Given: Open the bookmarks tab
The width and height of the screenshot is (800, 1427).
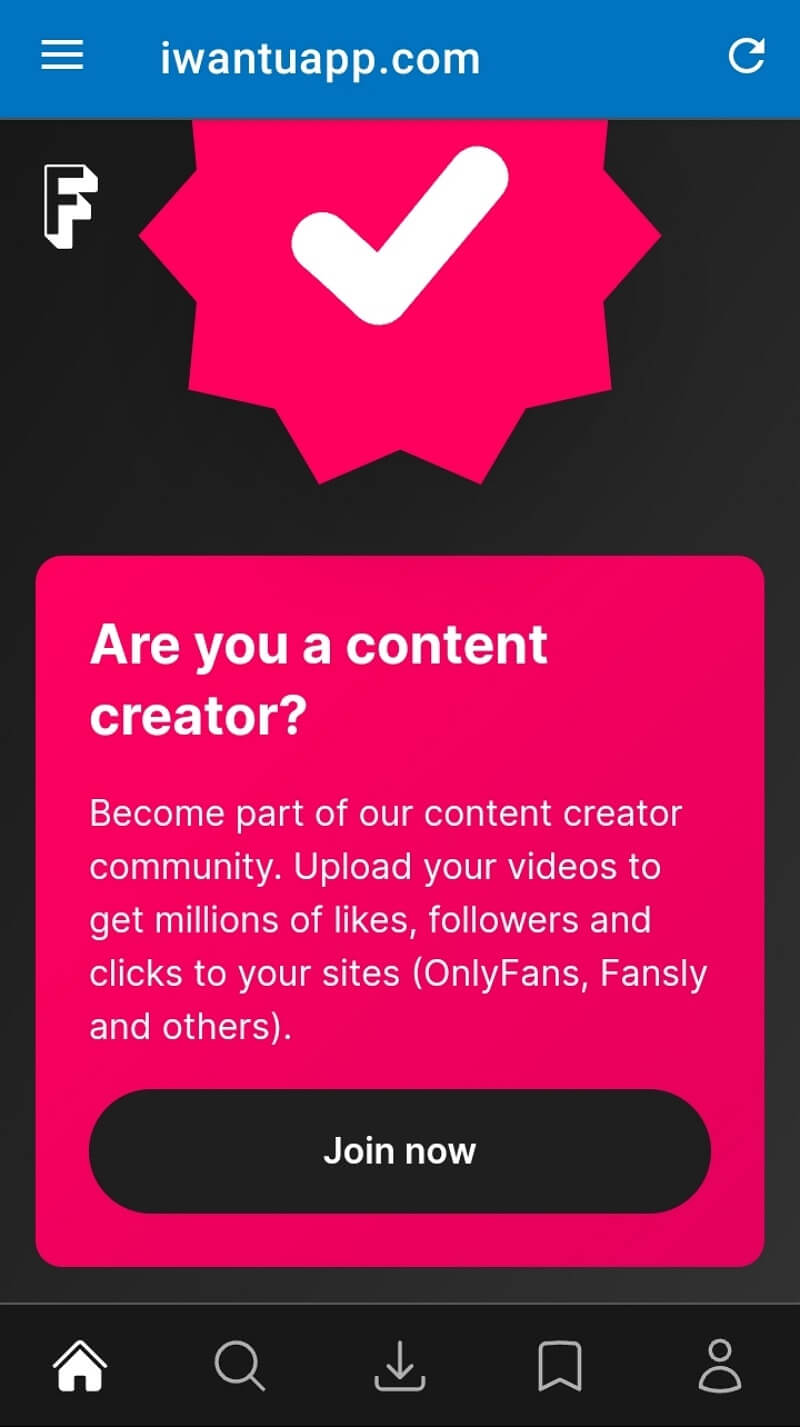Looking at the screenshot, I should pos(560,1366).
